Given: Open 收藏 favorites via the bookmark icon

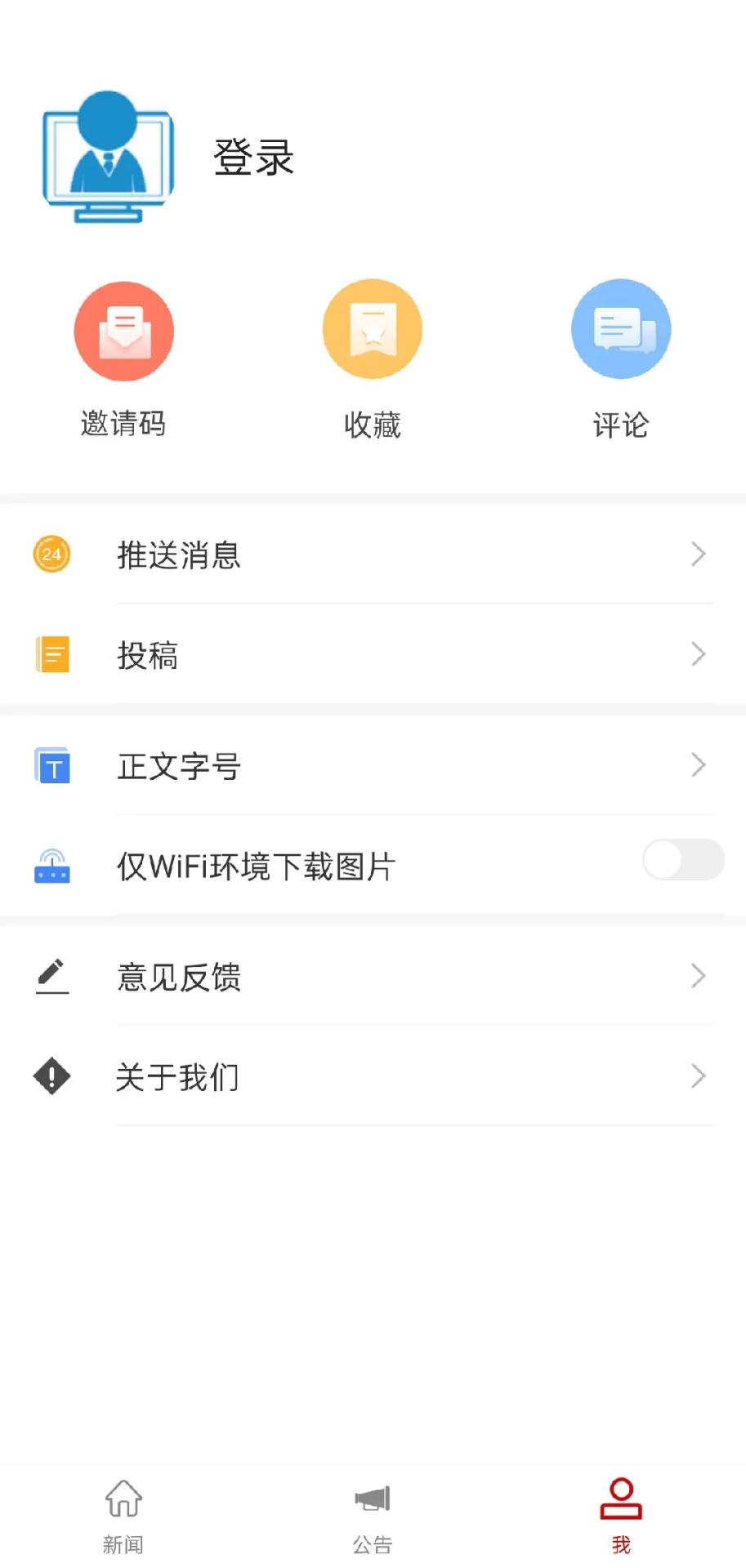Looking at the screenshot, I should [x=372, y=328].
